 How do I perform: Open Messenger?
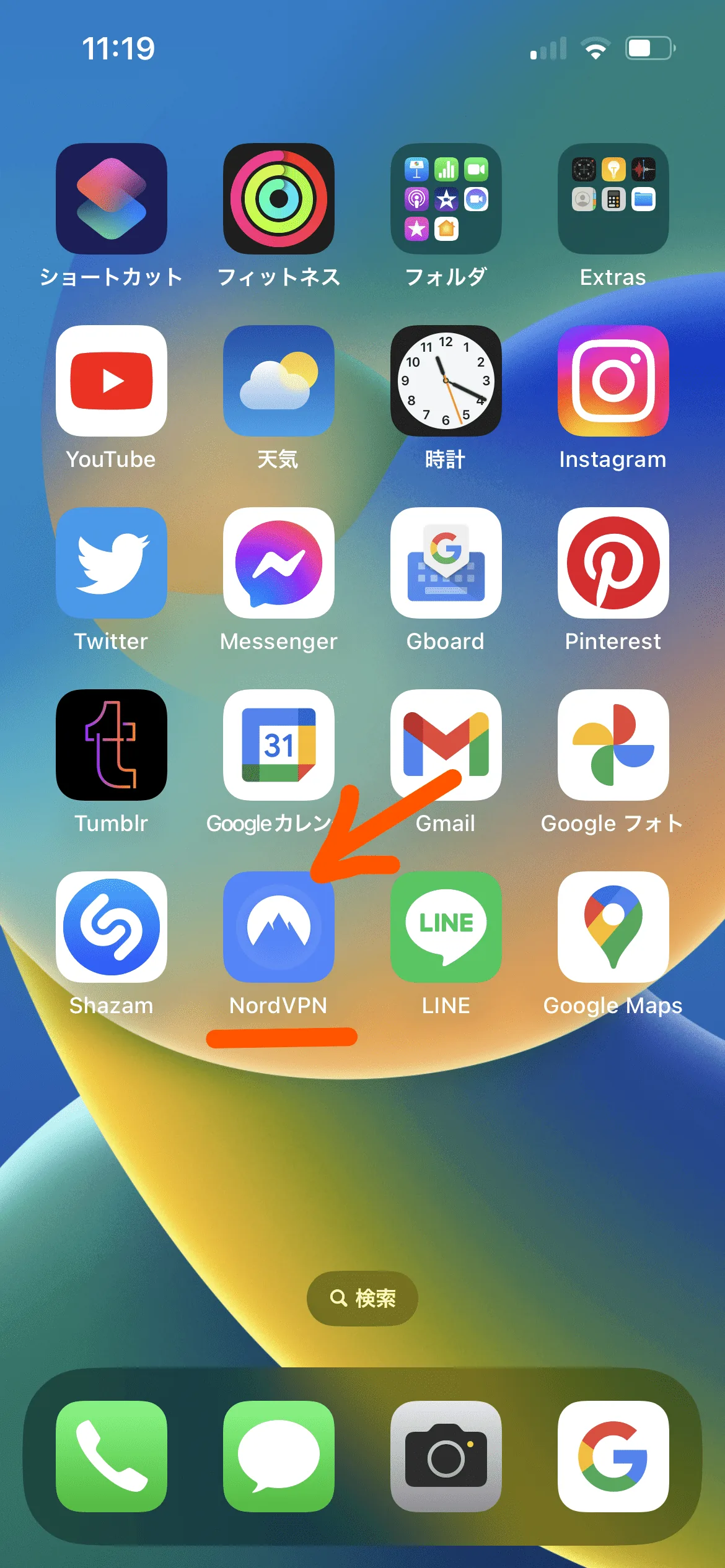[x=279, y=562]
